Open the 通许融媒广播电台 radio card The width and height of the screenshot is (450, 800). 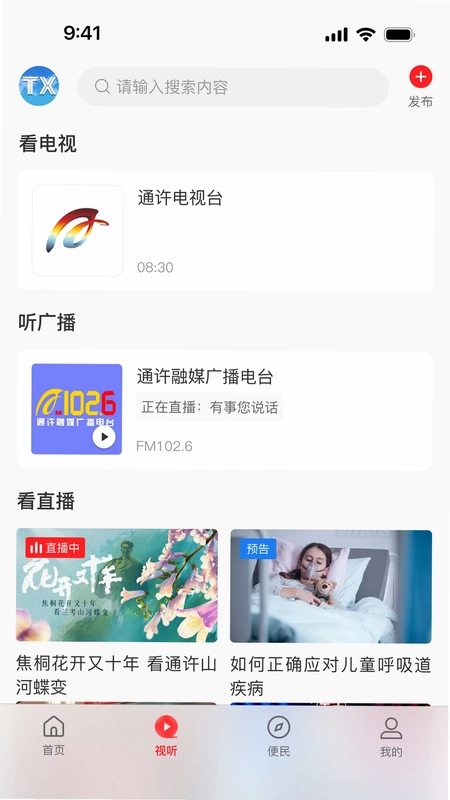225,410
